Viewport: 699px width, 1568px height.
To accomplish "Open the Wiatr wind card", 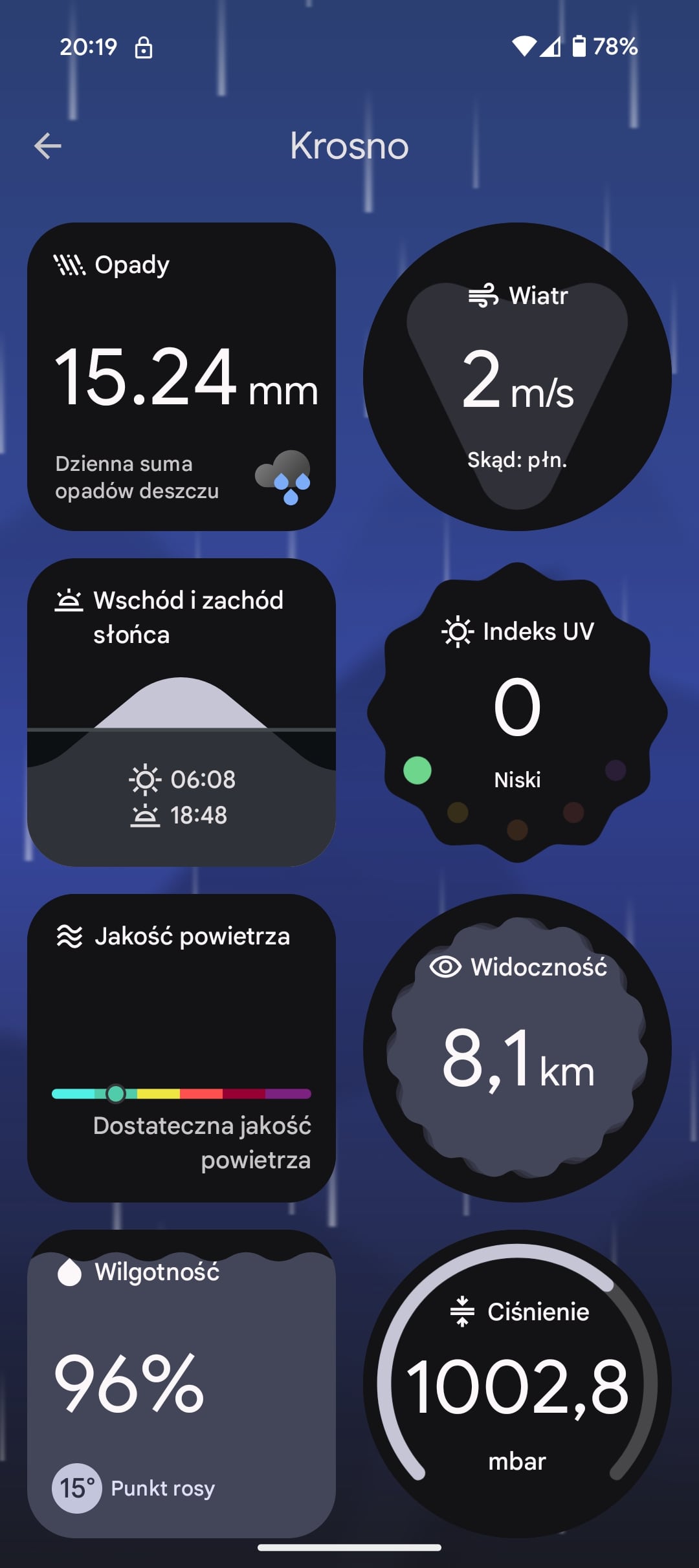I will [517, 376].
